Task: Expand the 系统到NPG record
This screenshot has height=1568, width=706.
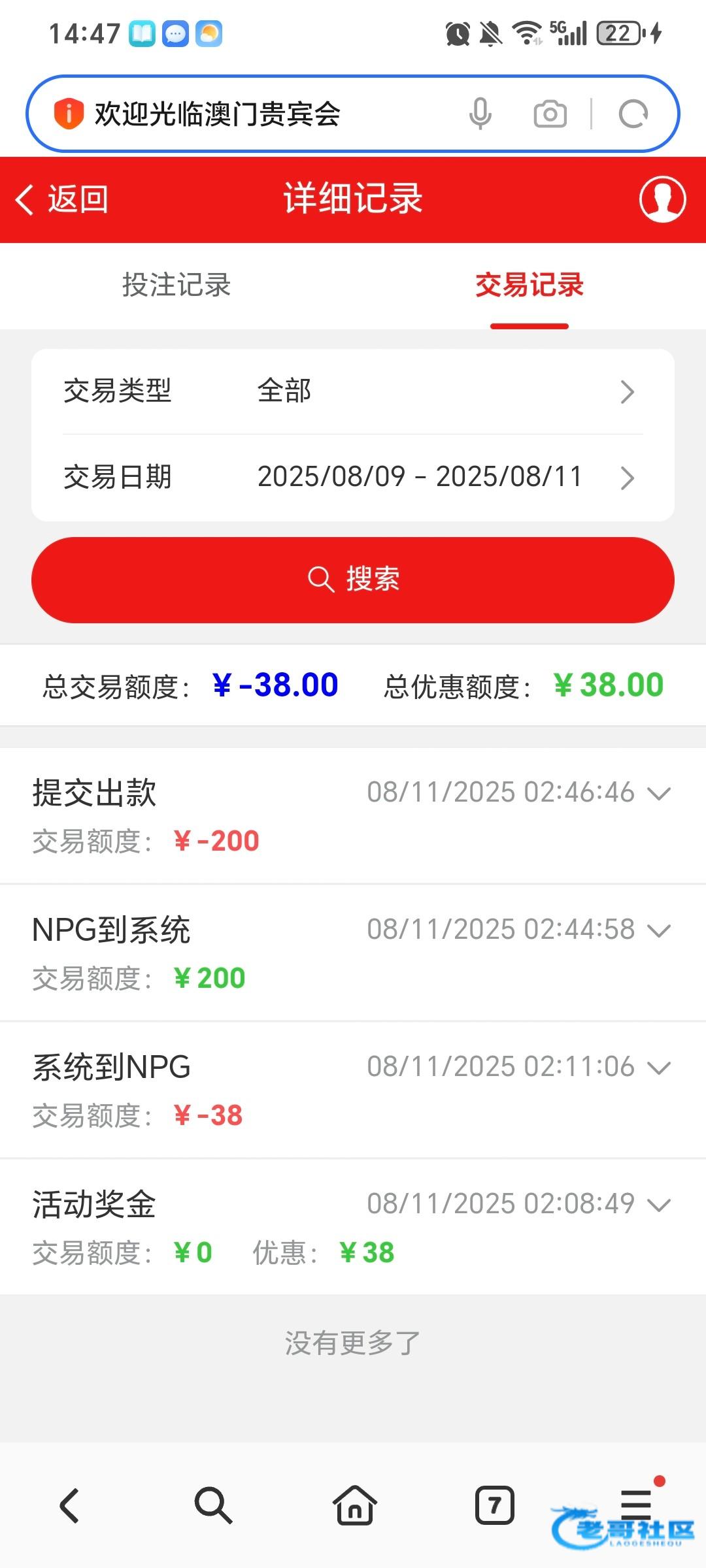Action: point(353,1090)
